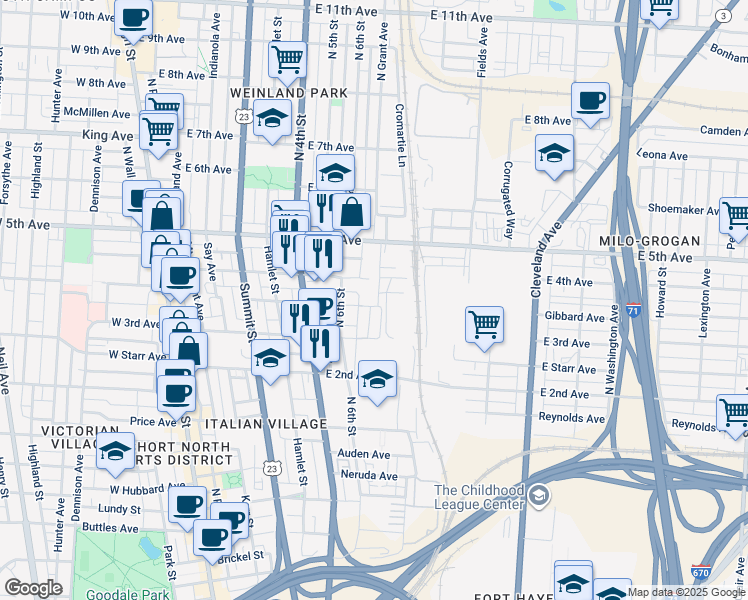Tap the school marker below Weinland Park label
The image size is (748, 600).
(272, 119)
